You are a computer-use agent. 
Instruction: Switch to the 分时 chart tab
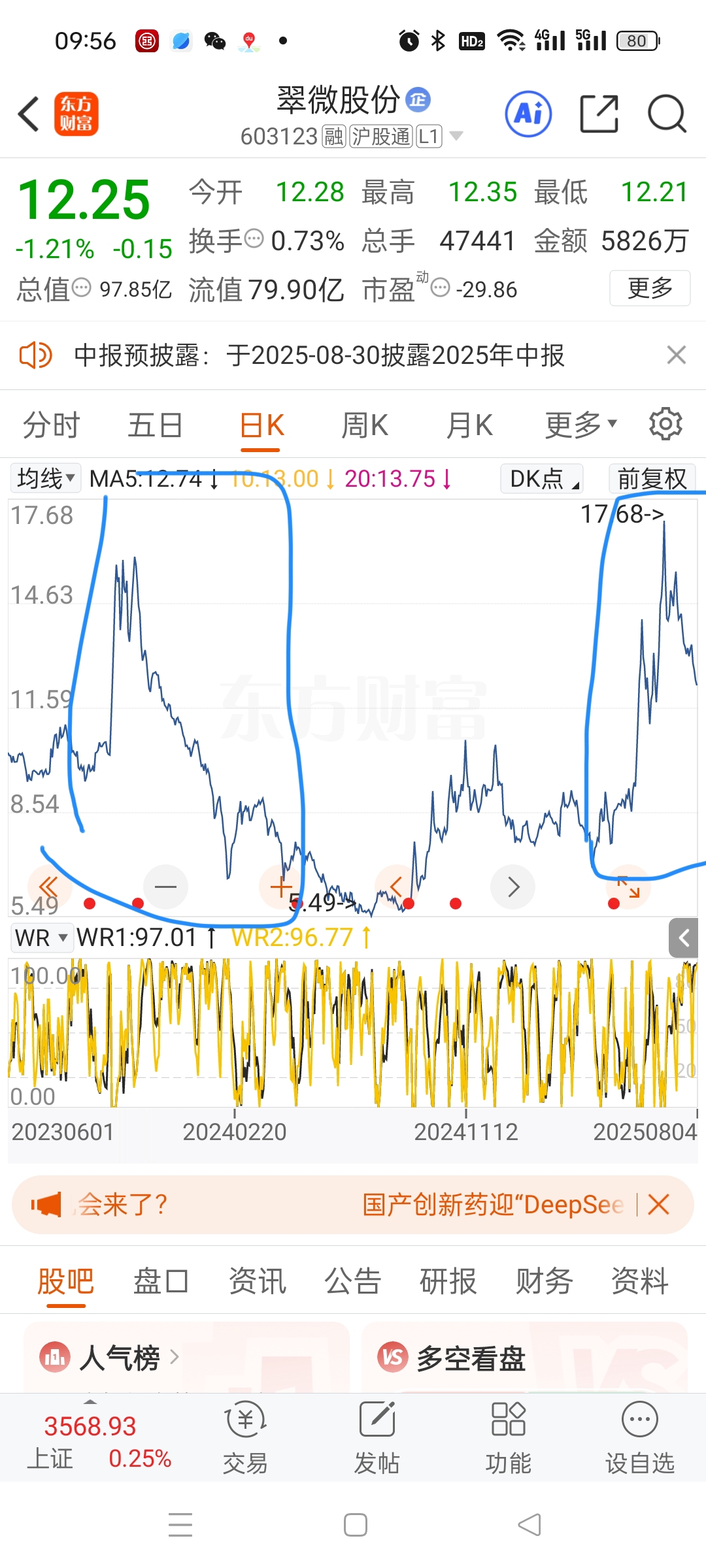click(51, 425)
